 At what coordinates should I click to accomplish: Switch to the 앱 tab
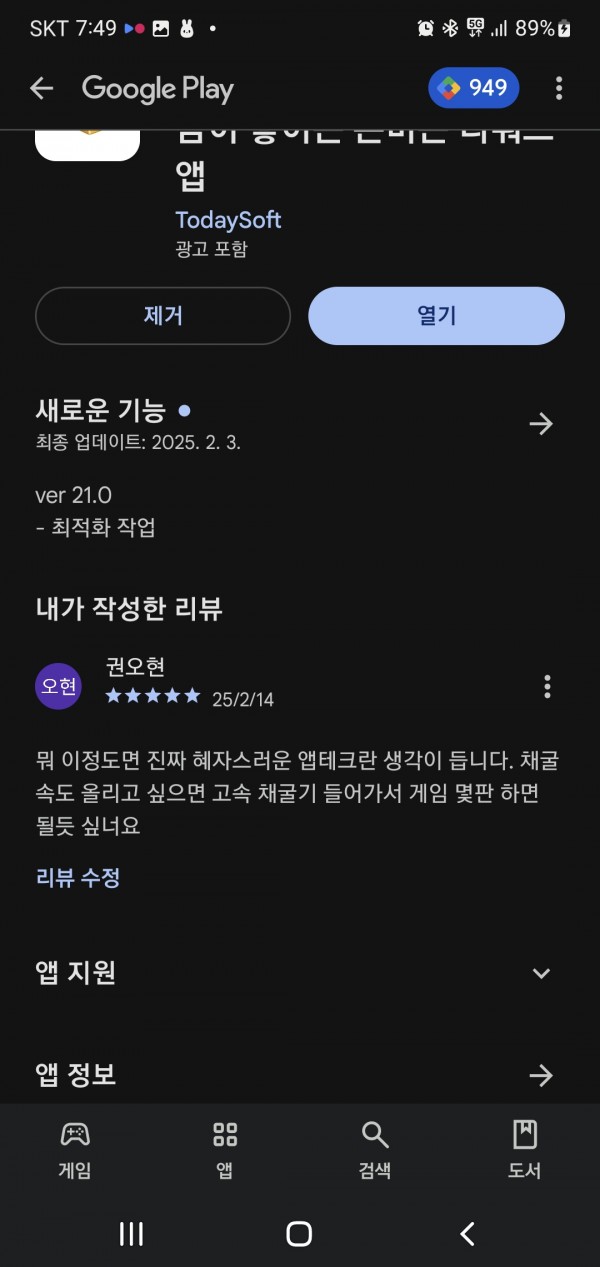point(225,1149)
